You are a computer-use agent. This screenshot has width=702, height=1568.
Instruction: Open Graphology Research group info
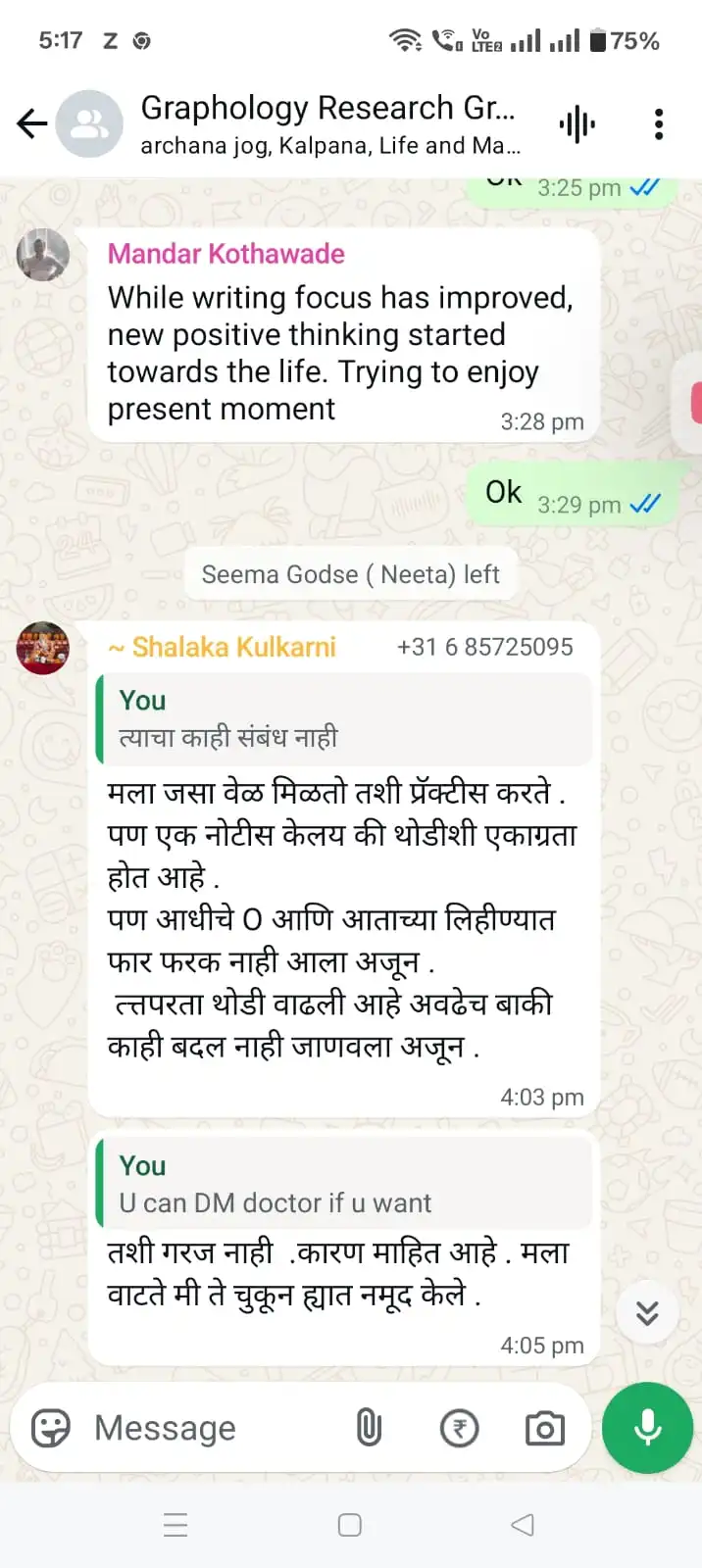point(328,123)
